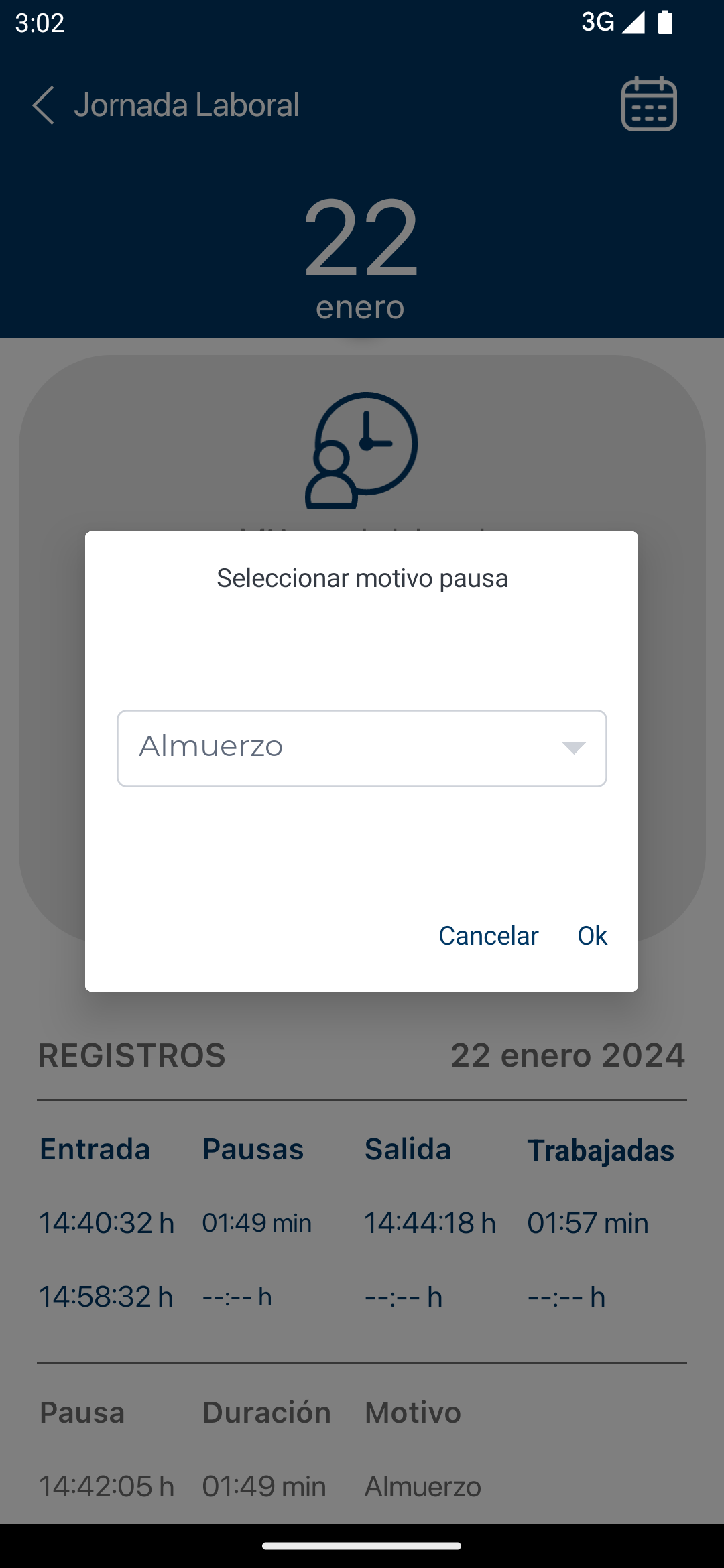The height and width of the screenshot is (1568, 724).
Task: Expand the Almuerzo pause reason dropdown
Action: point(362,748)
